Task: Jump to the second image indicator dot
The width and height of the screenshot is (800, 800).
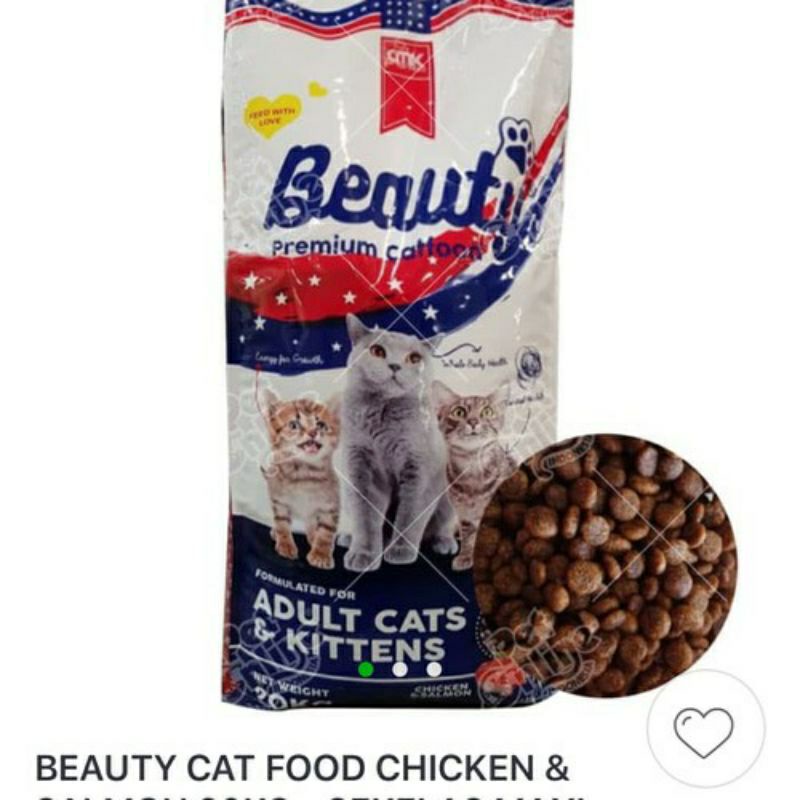Action: pyautogui.click(x=400, y=669)
